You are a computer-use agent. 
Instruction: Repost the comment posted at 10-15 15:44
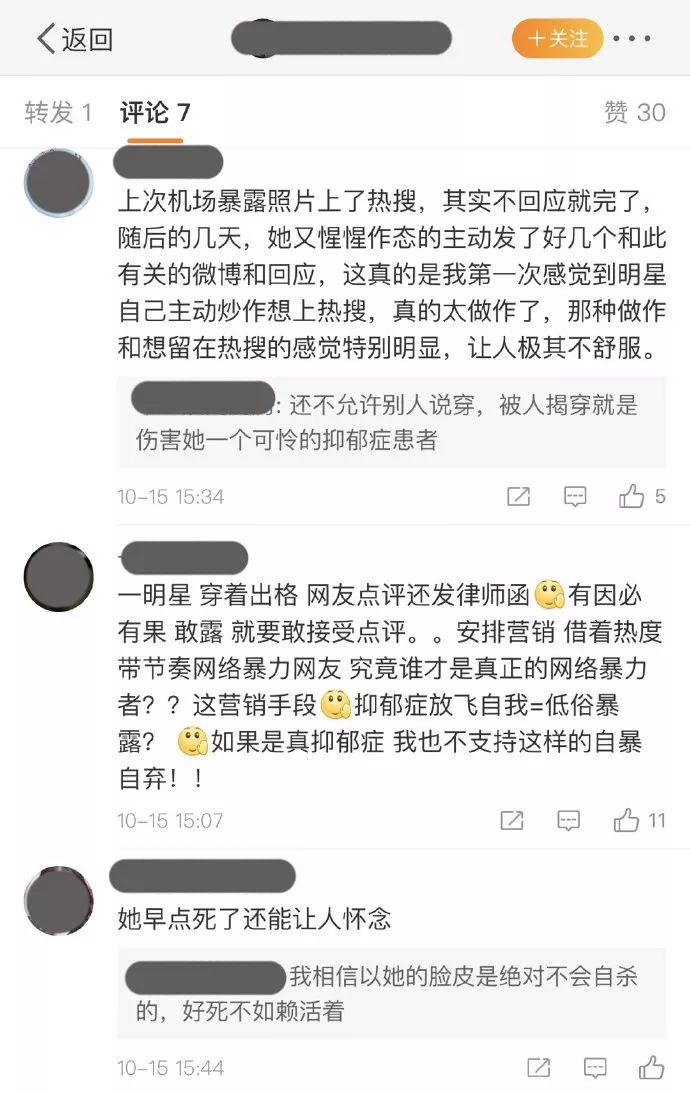539,1067
